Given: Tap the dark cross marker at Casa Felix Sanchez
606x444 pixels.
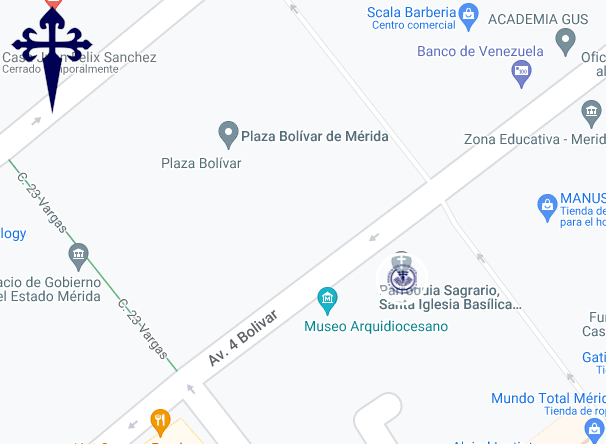Looking at the screenshot, I should (x=52, y=50).
